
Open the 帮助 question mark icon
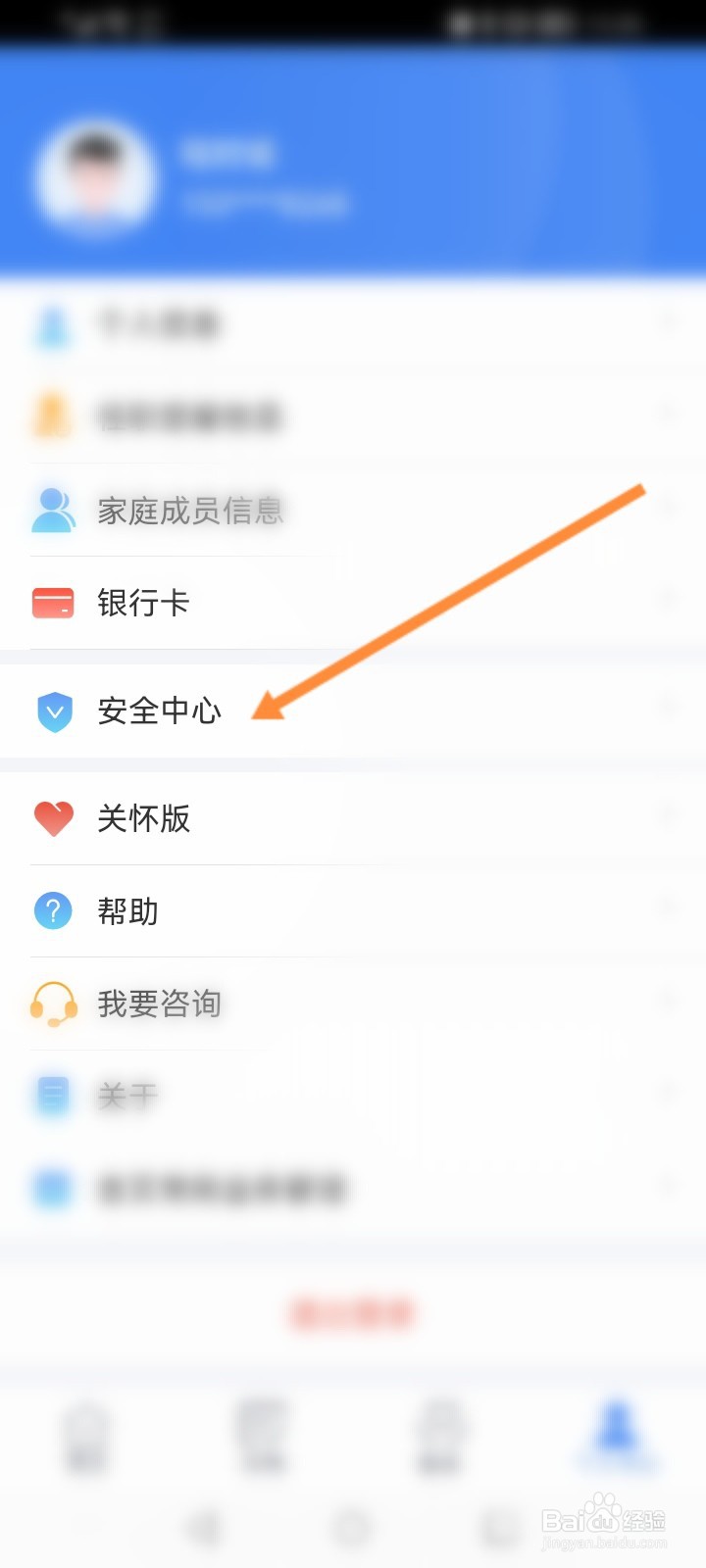tap(54, 910)
